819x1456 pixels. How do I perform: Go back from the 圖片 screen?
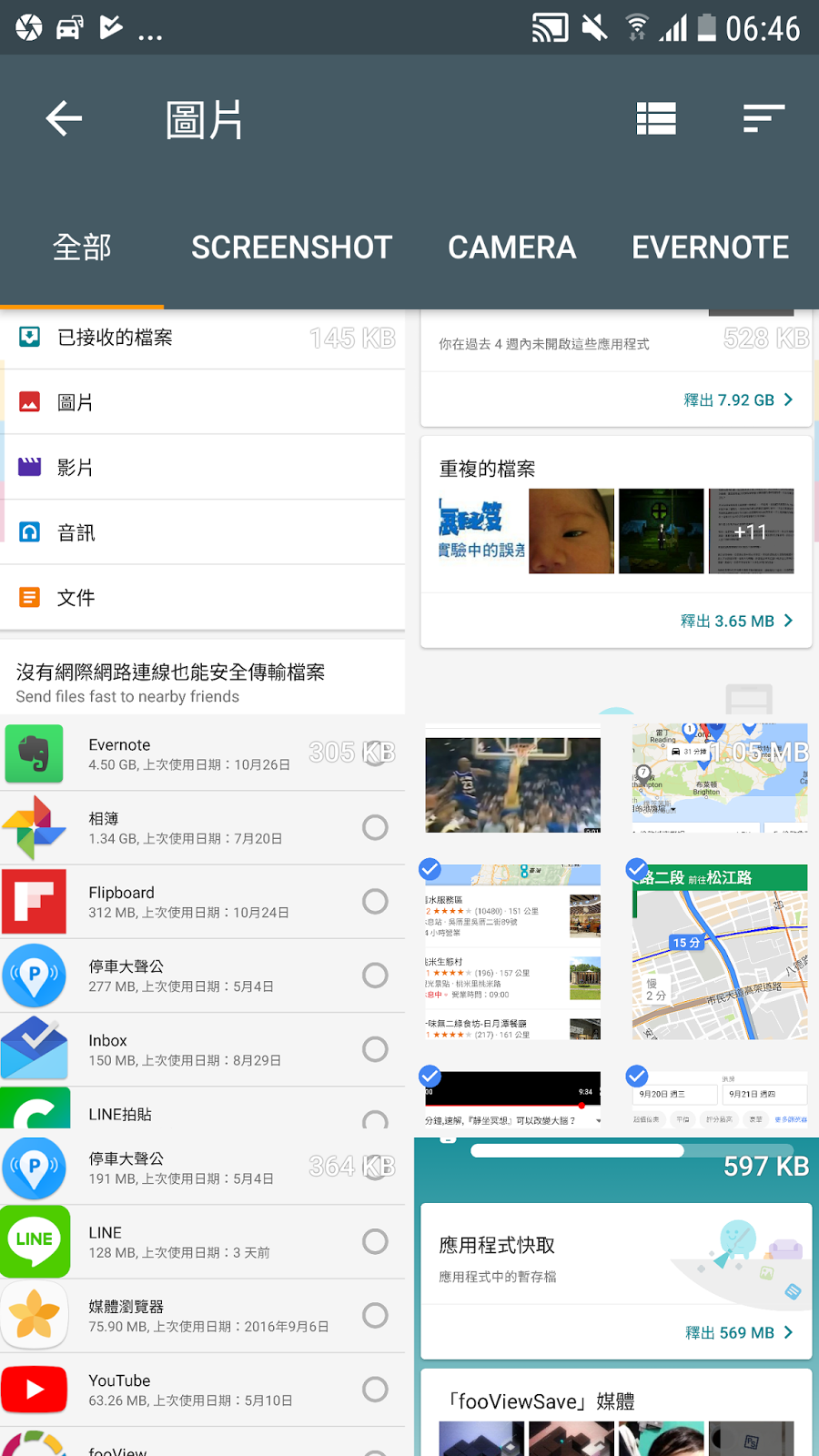(64, 118)
